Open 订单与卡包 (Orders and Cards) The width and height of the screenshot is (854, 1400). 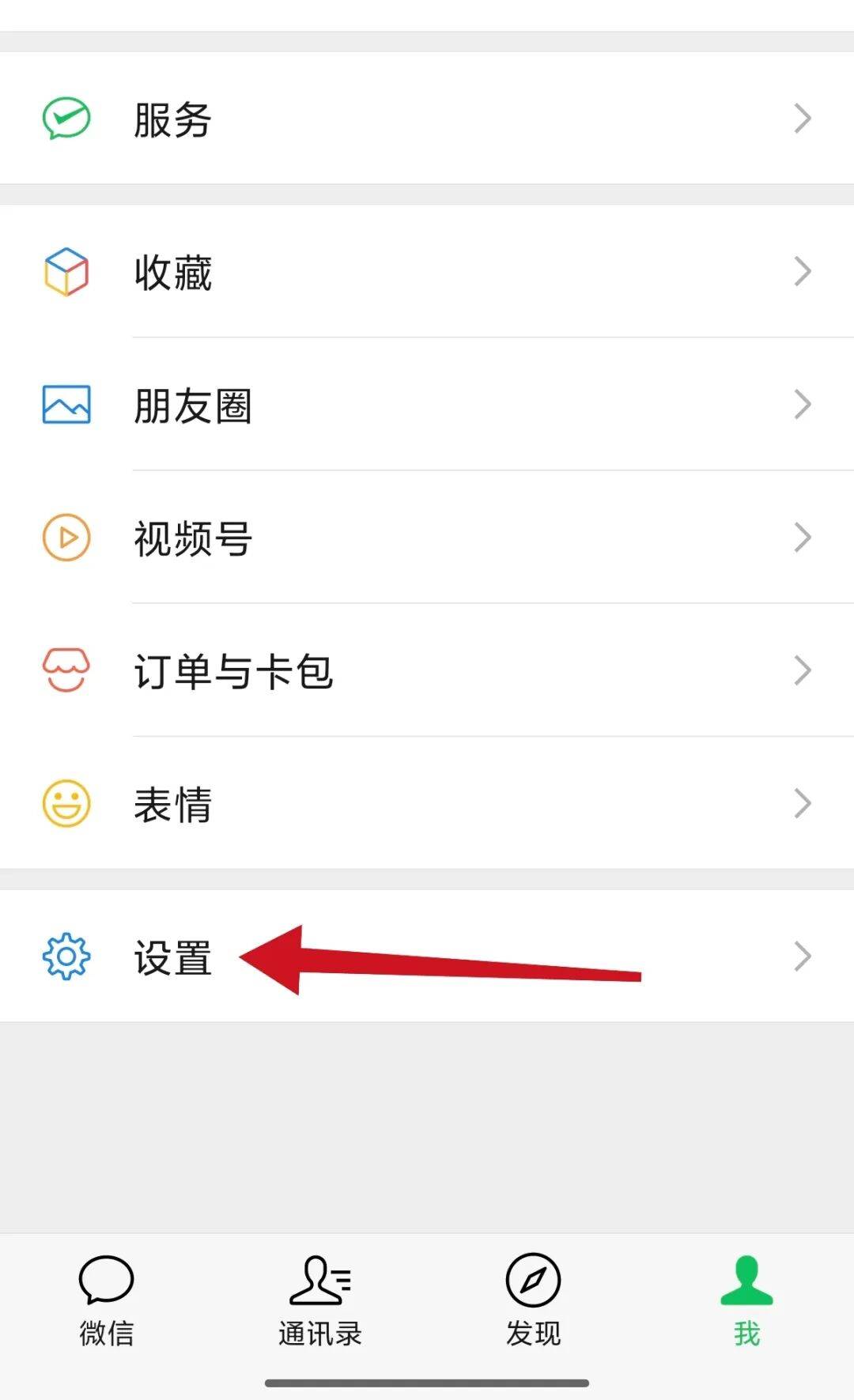point(427,670)
